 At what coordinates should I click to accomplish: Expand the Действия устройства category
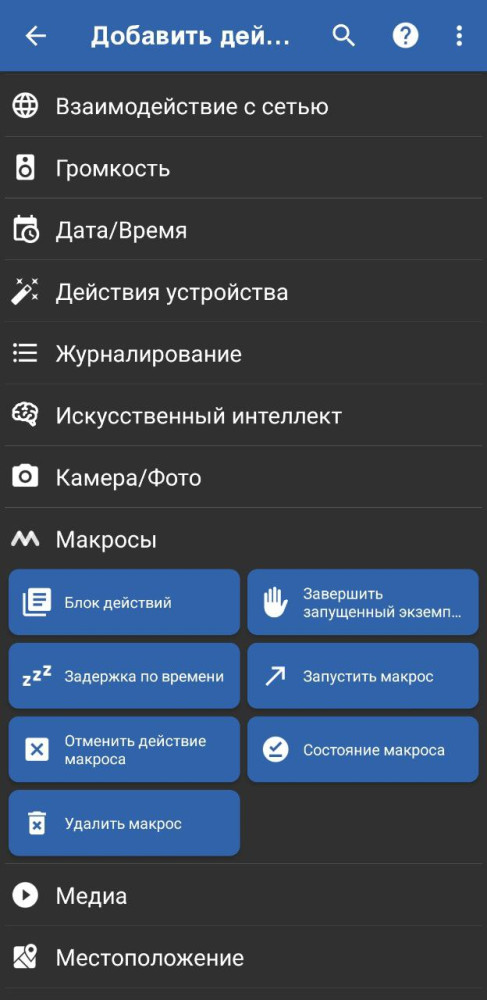[244, 292]
